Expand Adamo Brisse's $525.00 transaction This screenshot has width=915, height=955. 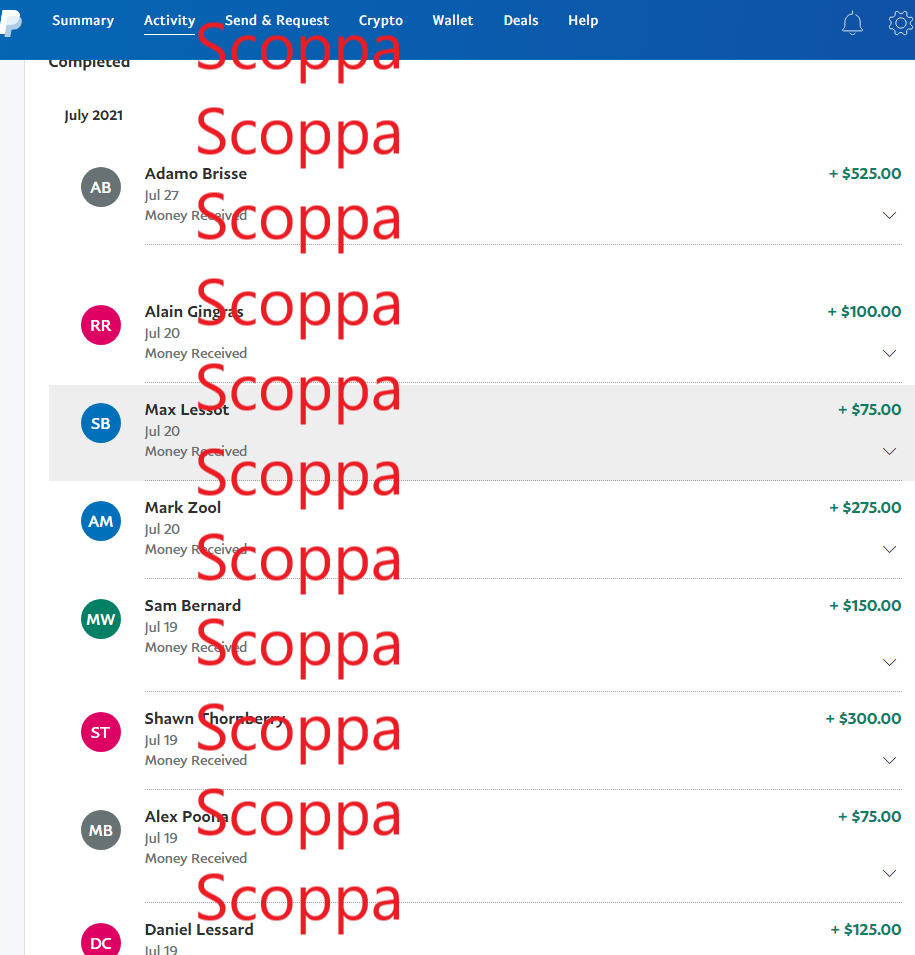pos(889,215)
